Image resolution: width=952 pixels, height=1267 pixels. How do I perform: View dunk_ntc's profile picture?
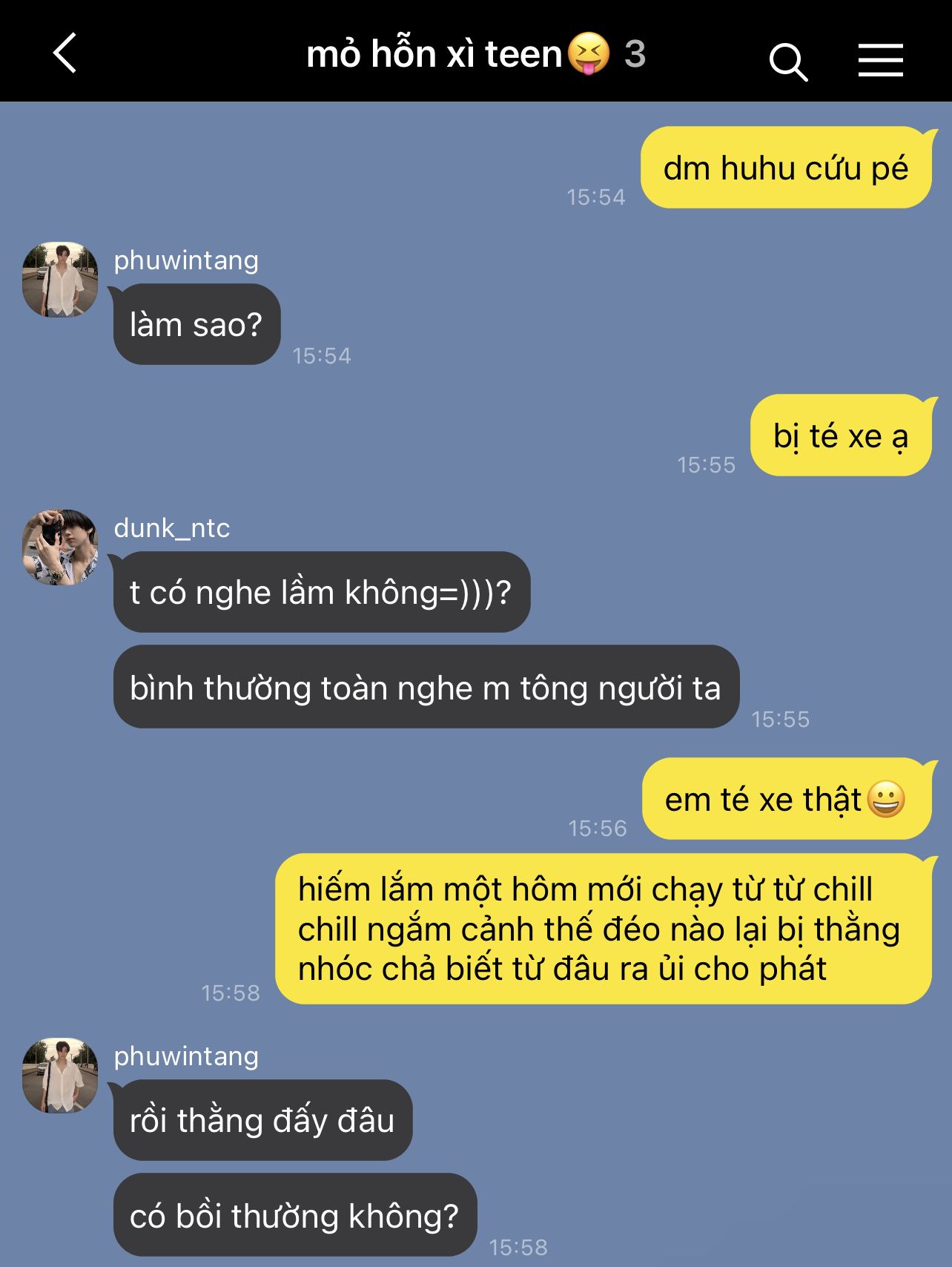pyautogui.click(x=60, y=547)
